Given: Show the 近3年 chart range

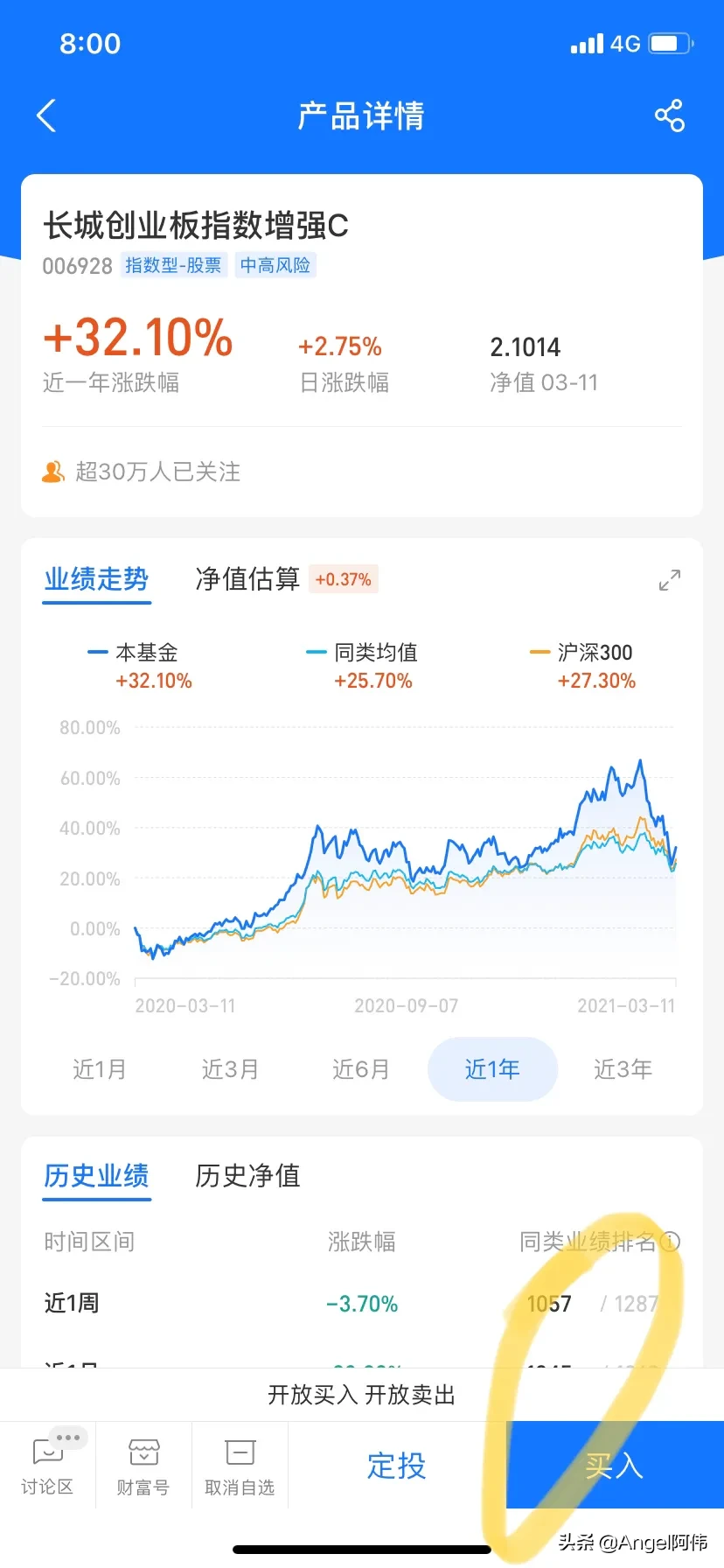Looking at the screenshot, I should pos(623,1069).
